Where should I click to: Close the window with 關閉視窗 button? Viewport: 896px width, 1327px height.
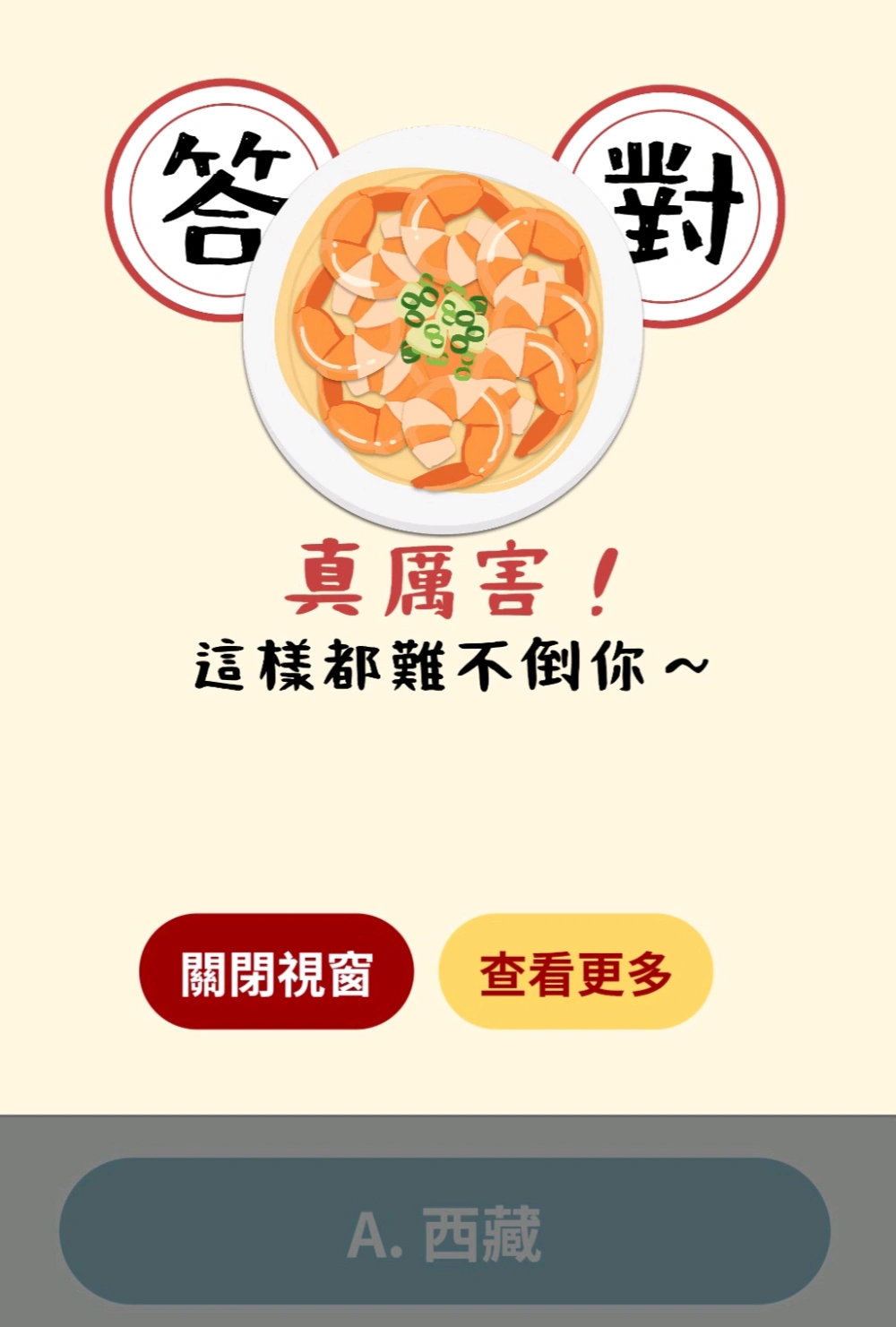pyautogui.click(x=276, y=972)
